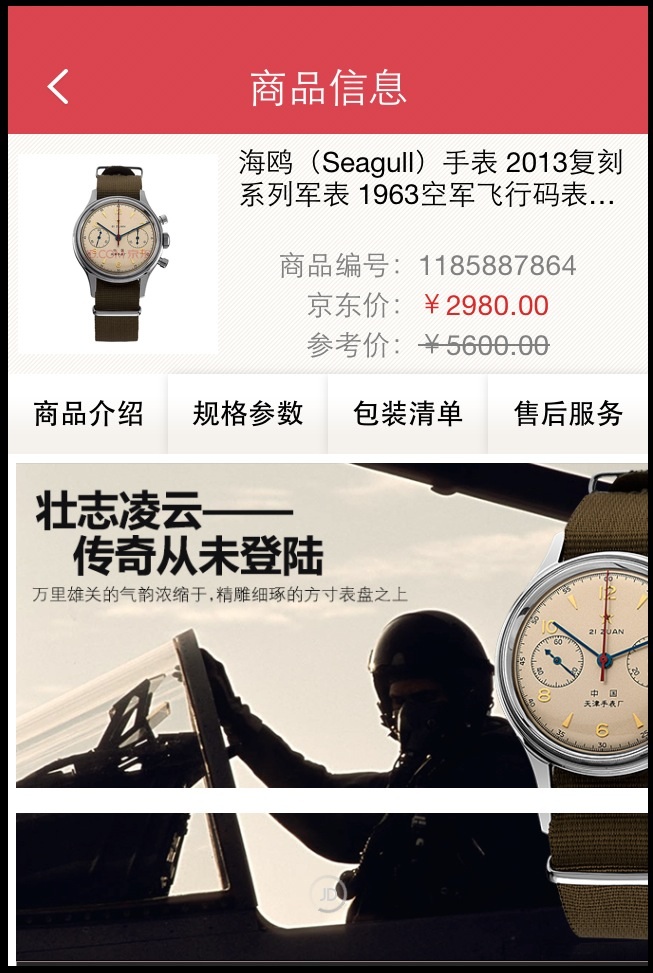
Task: Open the 规格参数 tab
Action: coord(248,414)
